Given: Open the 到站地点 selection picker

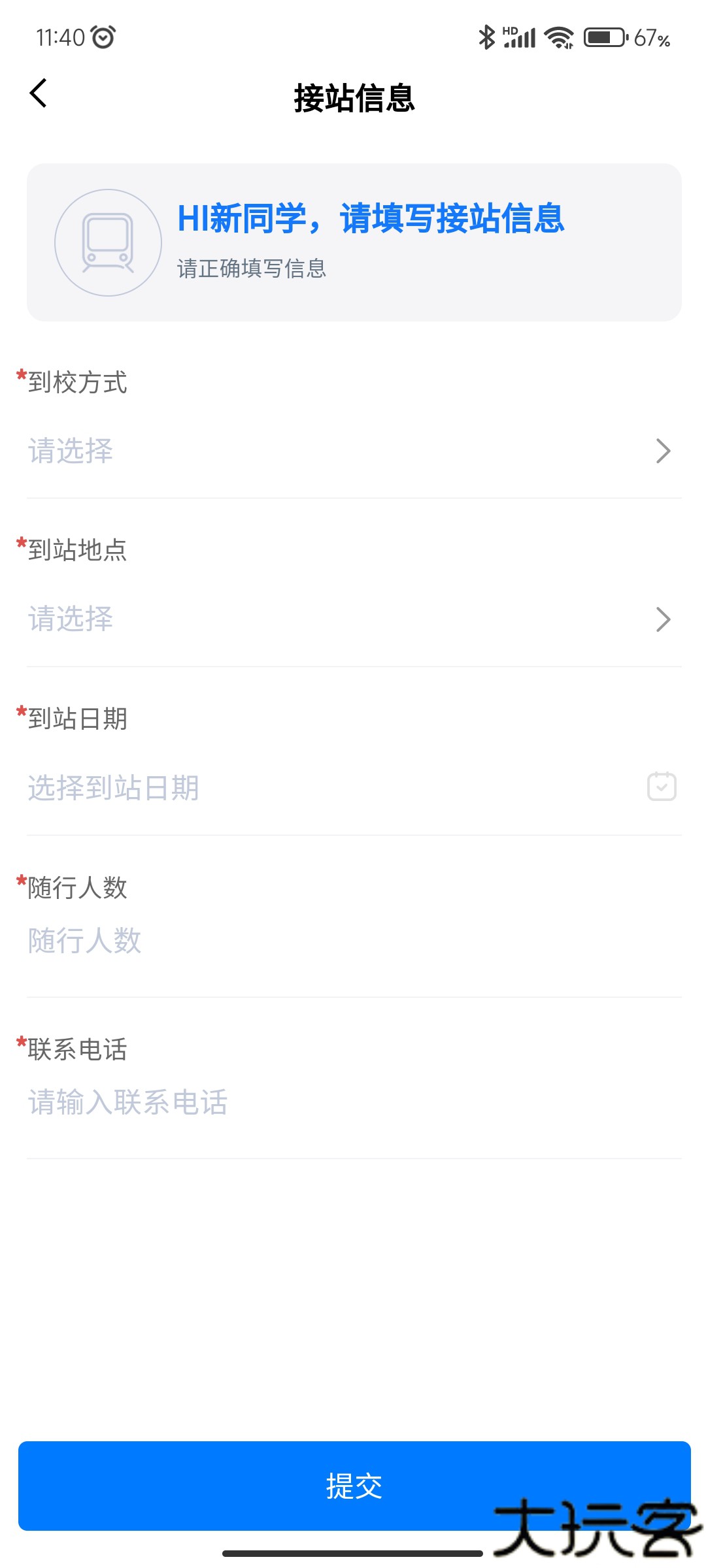Looking at the screenshot, I should pyautogui.click(x=353, y=619).
